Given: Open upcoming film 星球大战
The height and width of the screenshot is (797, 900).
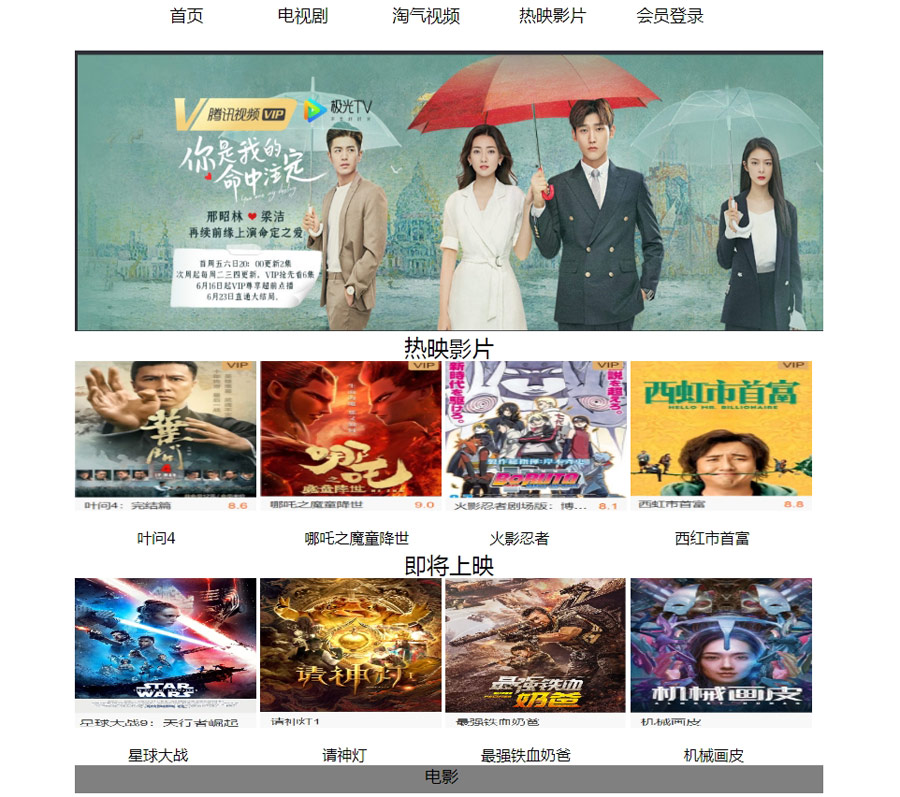Looking at the screenshot, I should pyautogui.click(x=165, y=651).
